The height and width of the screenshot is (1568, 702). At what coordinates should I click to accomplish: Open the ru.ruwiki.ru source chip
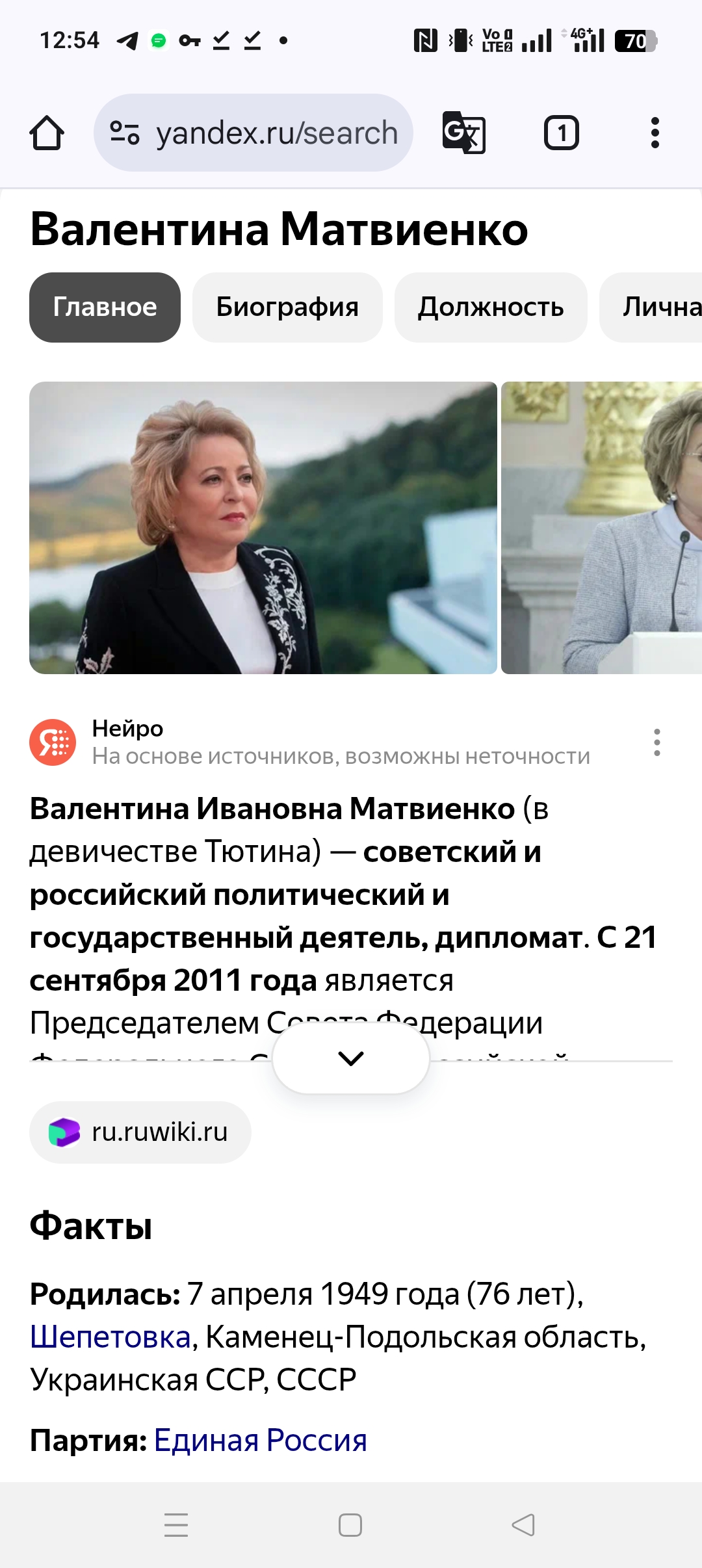click(140, 1132)
